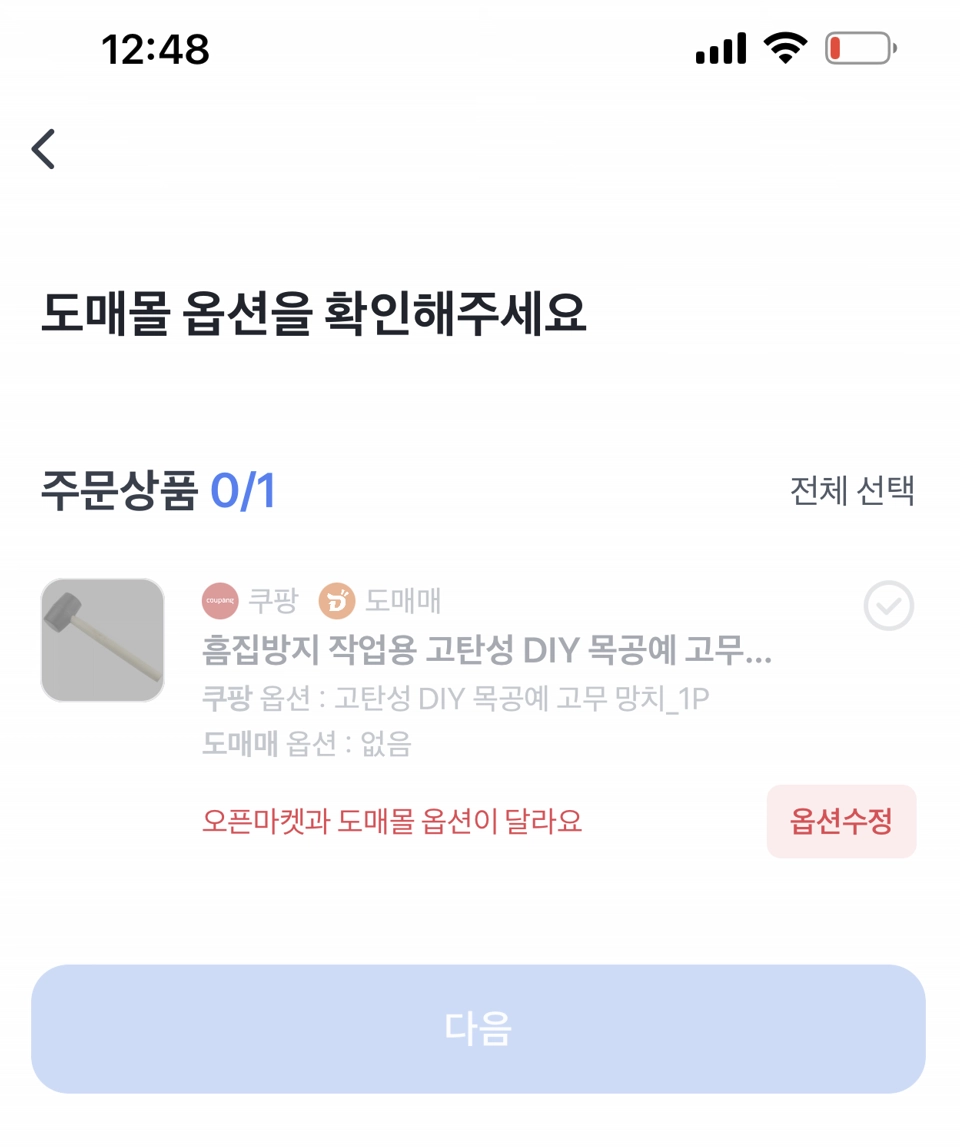Tap 전체 선택 to select all items

852,491
